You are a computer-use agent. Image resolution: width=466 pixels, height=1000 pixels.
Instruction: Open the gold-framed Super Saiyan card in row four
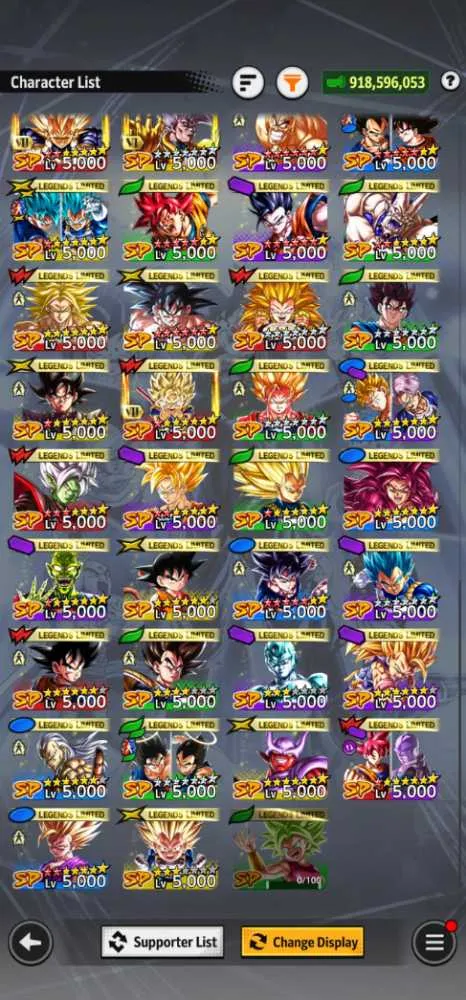tap(170, 400)
